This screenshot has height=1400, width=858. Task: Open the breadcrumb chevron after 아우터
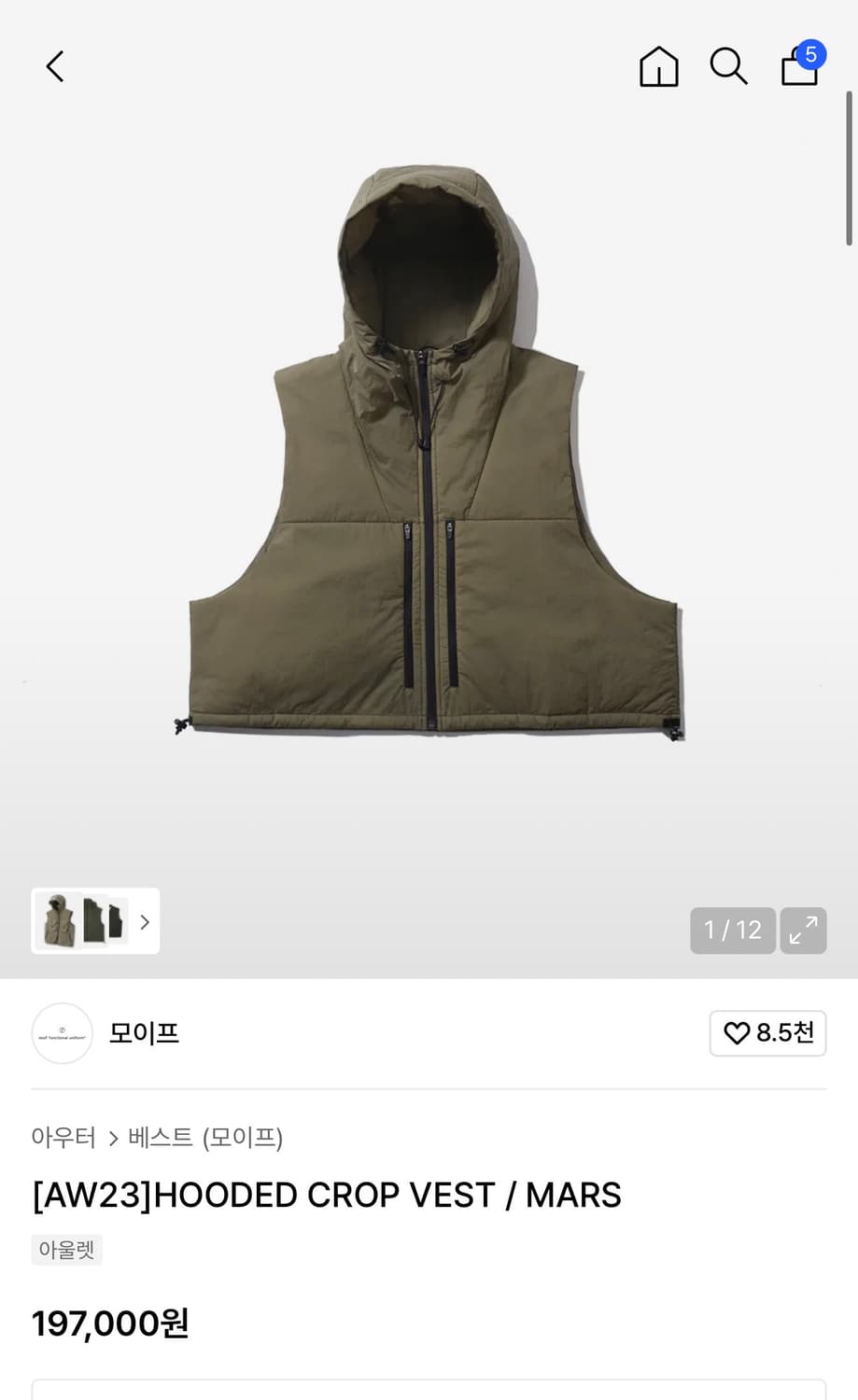[x=112, y=1138]
